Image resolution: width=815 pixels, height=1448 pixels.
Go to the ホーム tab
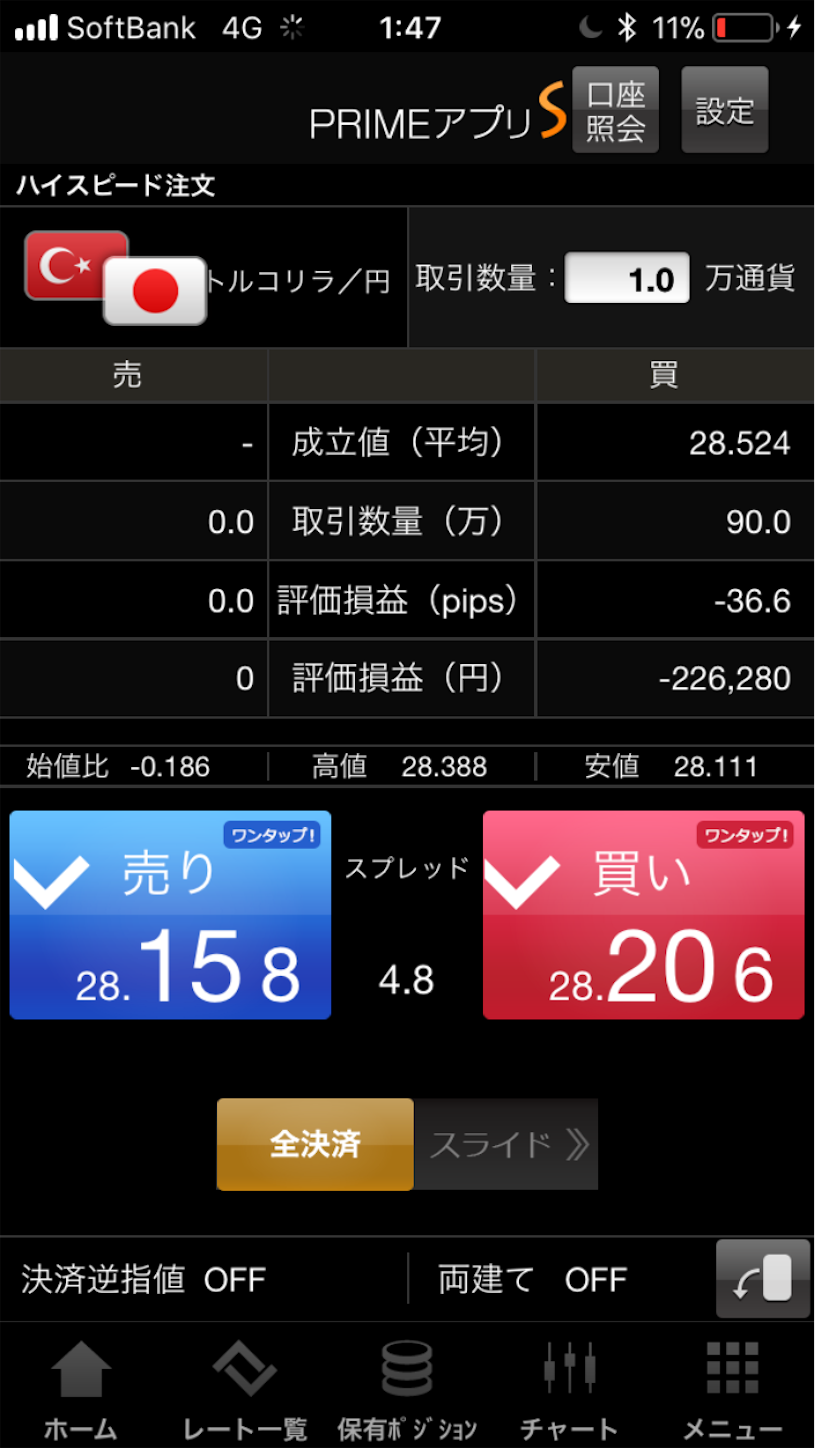pyautogui.click(x=80, y=1389)
